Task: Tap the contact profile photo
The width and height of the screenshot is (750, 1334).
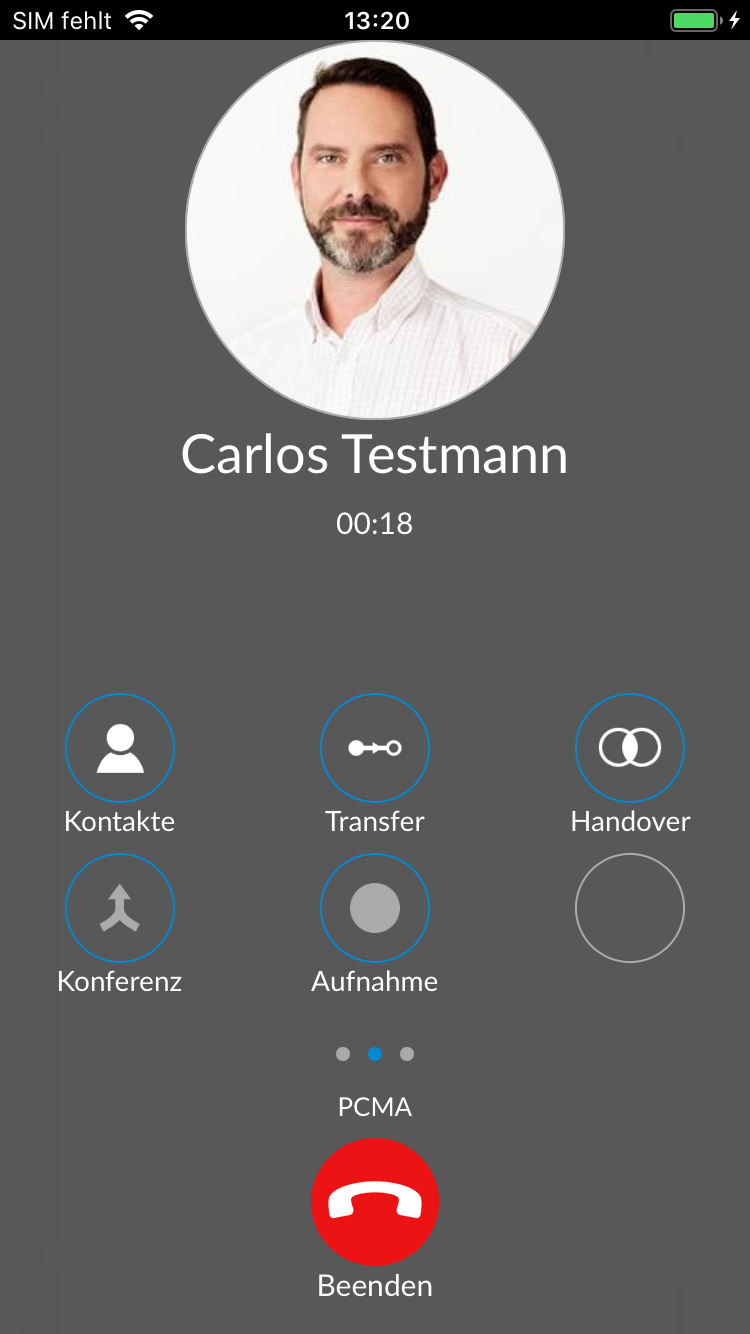Action: coord(375,230)
